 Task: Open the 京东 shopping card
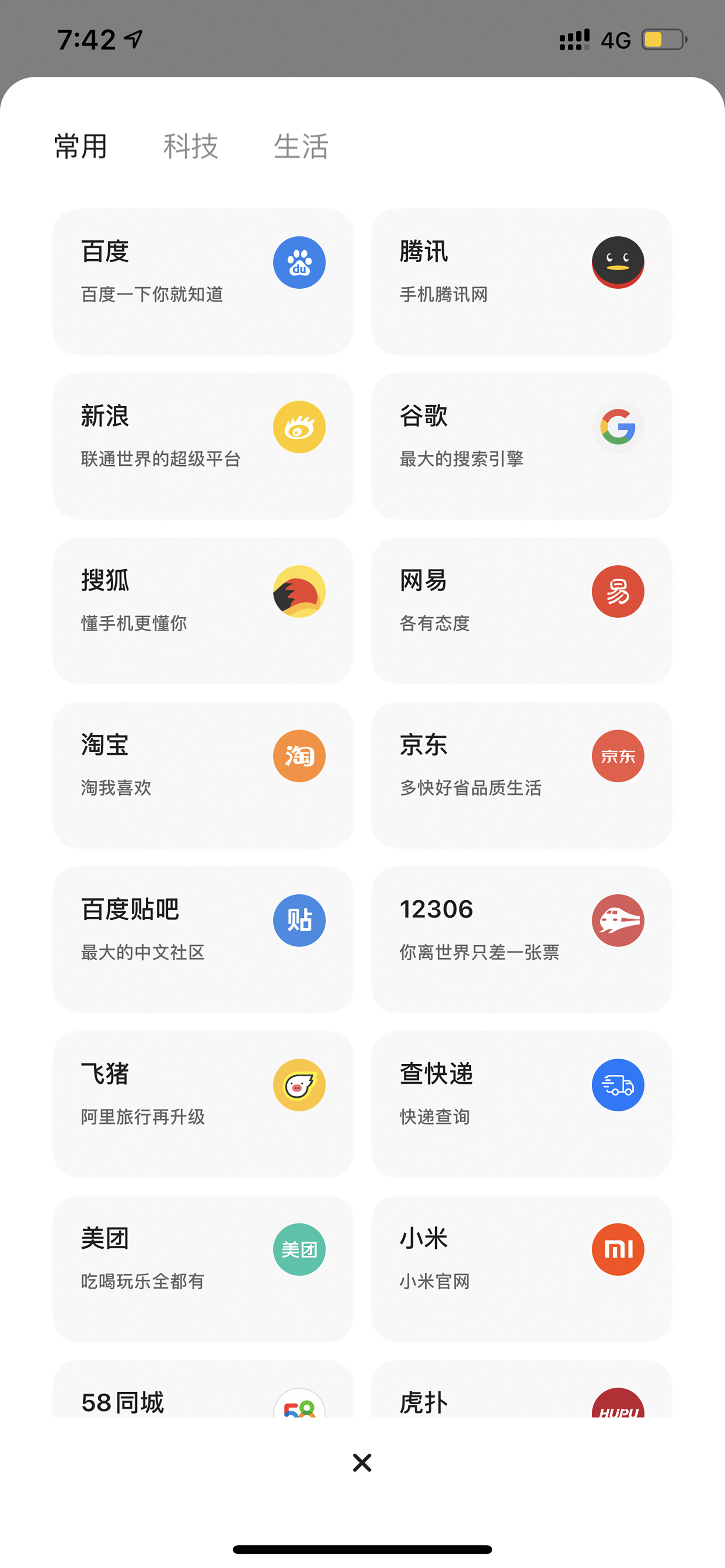click(521, 775)
